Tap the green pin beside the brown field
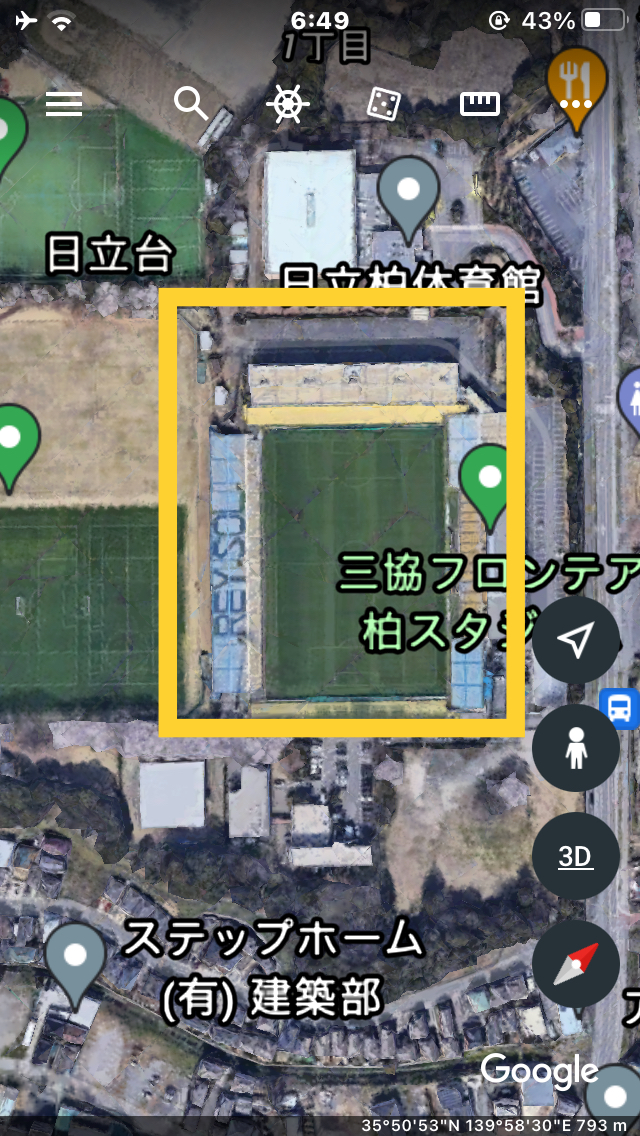640x1136 pixels. 11,446
